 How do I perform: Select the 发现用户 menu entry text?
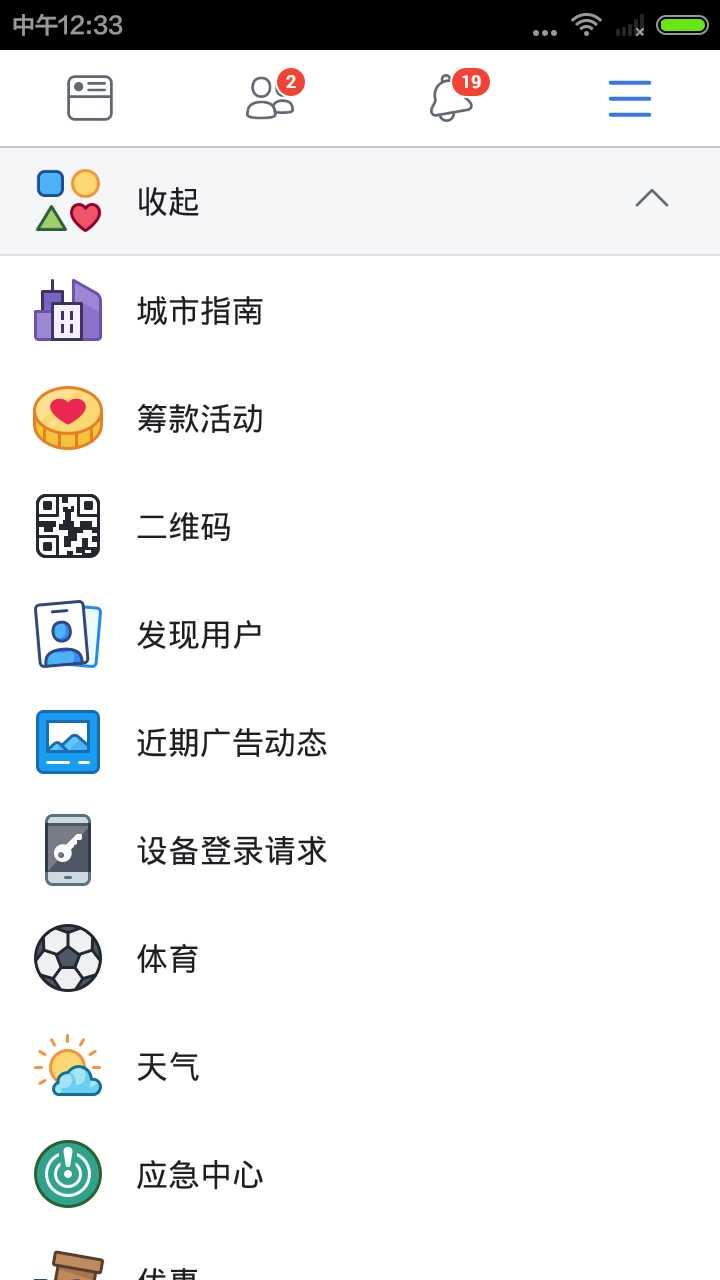click(200, 634)
